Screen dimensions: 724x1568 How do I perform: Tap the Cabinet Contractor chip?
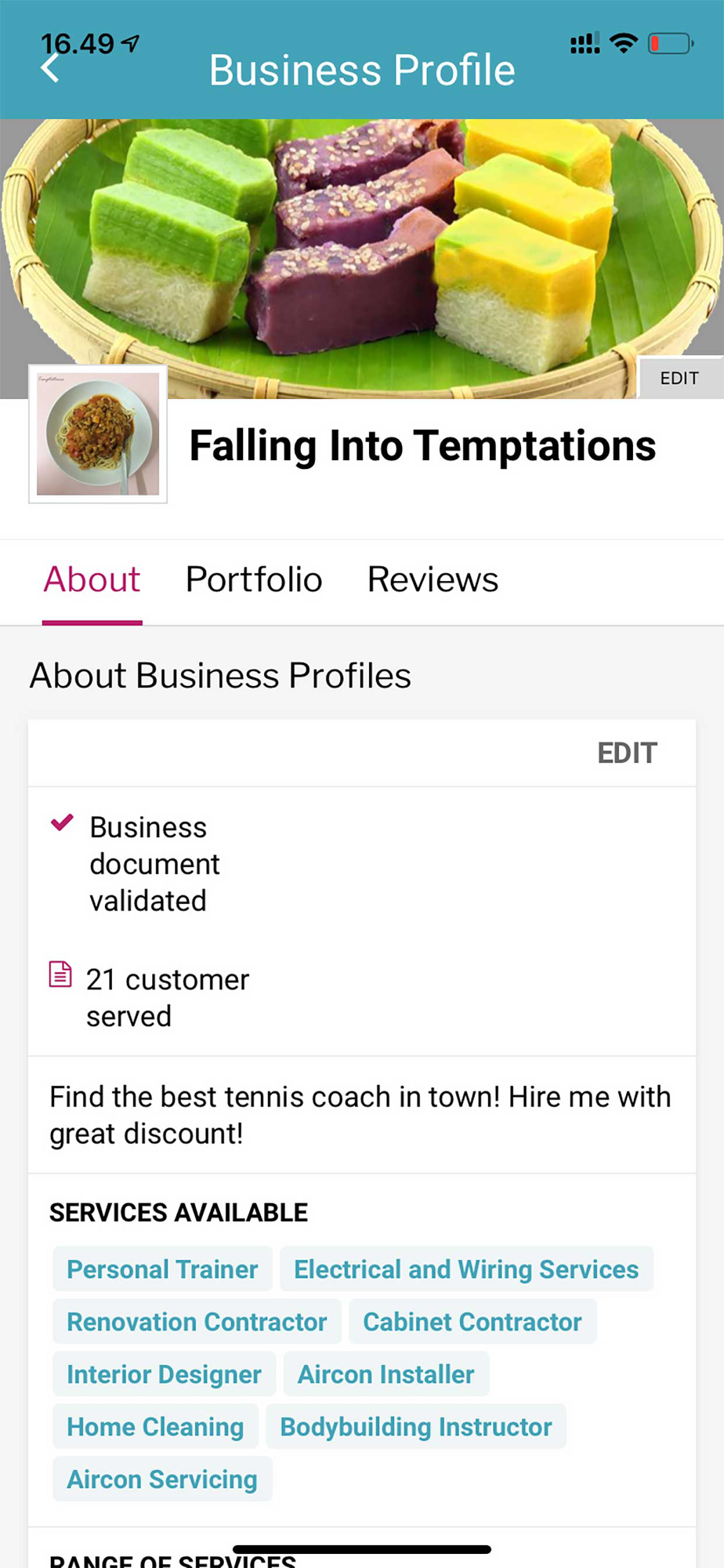[472, 1322]
